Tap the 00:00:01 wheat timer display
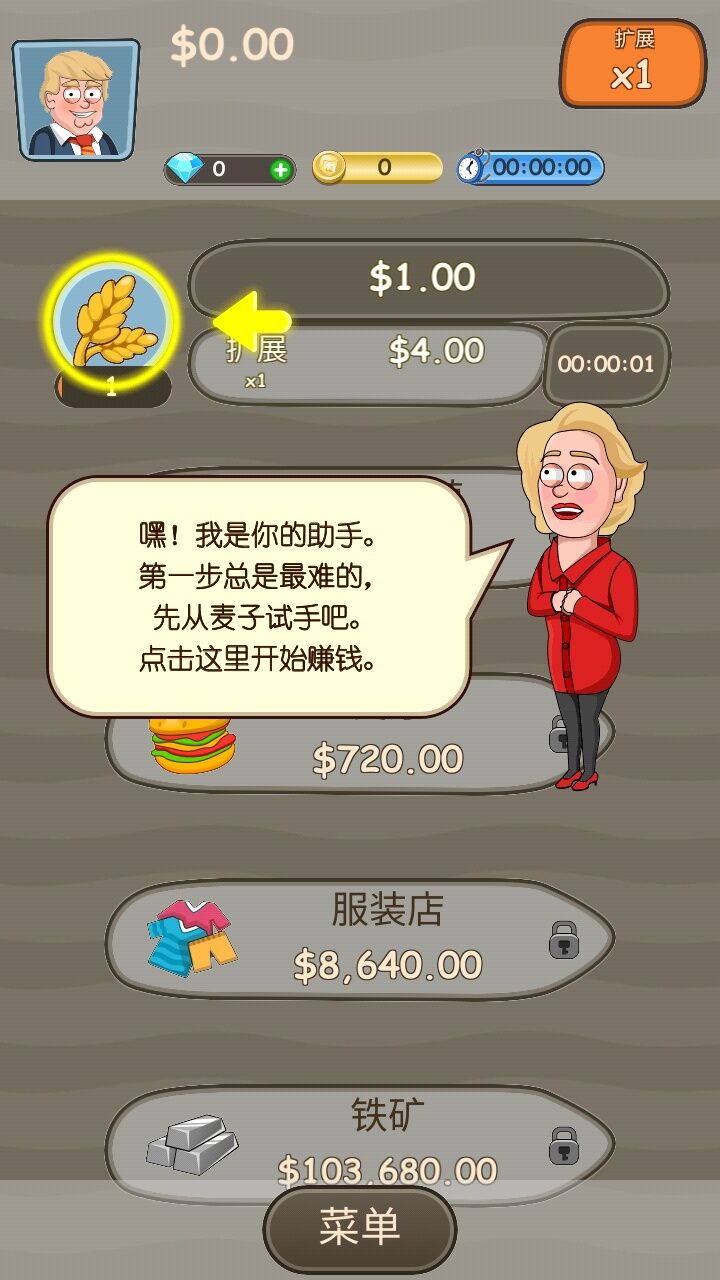 coord(605,364)
